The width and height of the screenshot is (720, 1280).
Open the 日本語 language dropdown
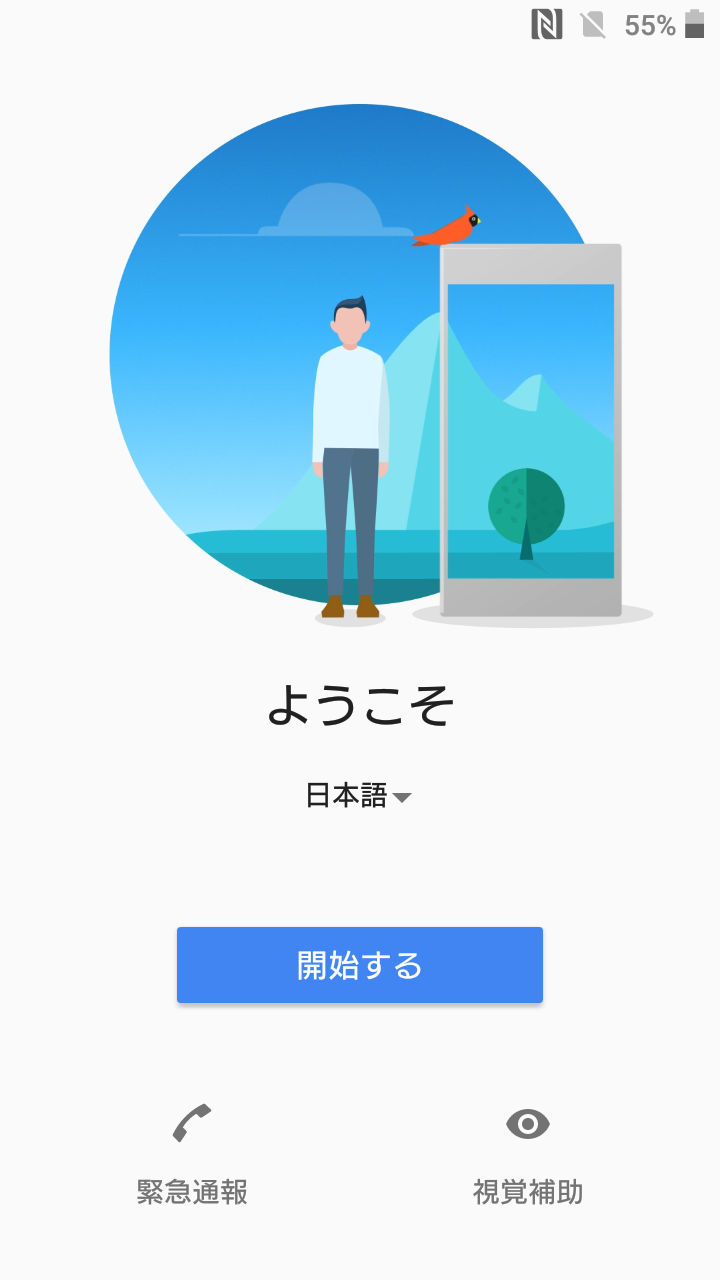[x=358, y=796]
